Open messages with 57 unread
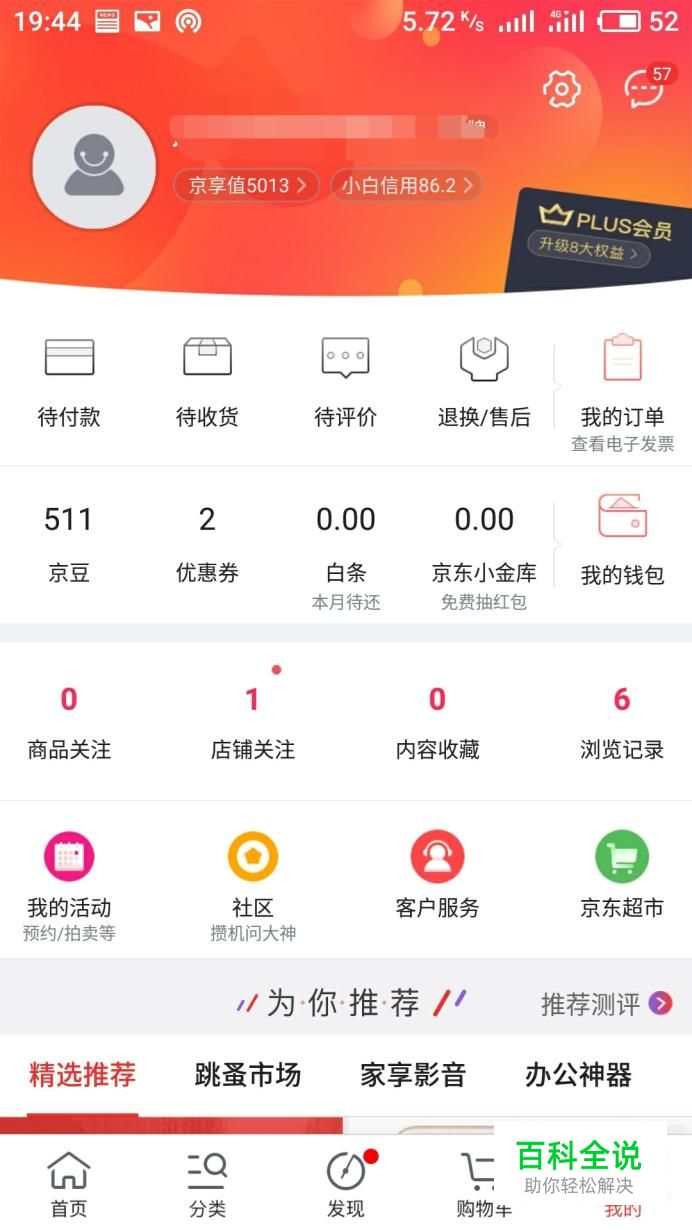Image resolution: width=692 pixels, height=1230 pixels. click(x=643, y=89)
